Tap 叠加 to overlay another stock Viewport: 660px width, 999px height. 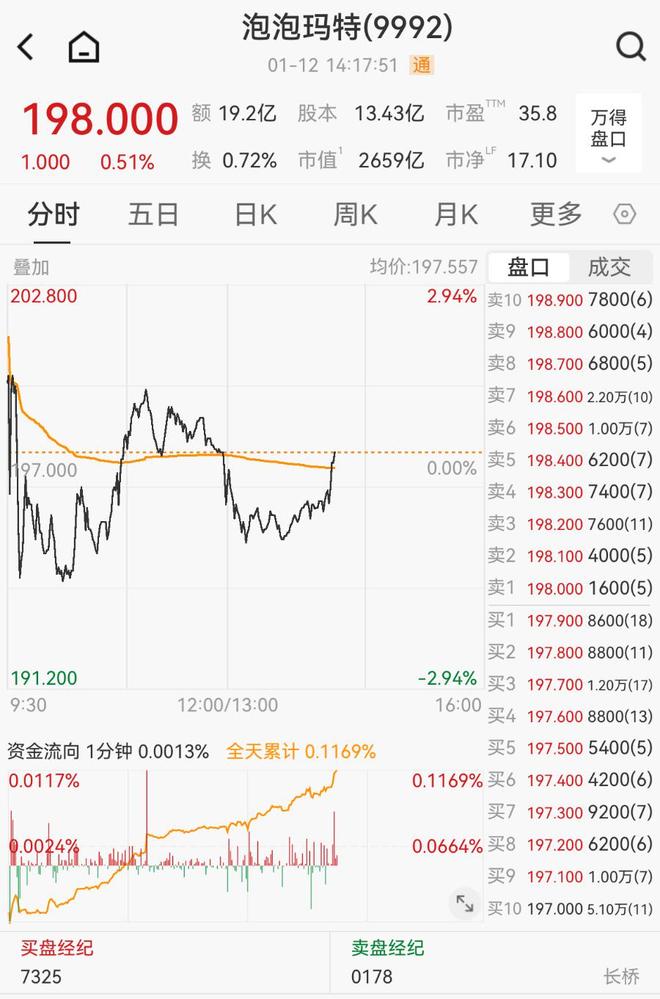[x=31, y=267]
